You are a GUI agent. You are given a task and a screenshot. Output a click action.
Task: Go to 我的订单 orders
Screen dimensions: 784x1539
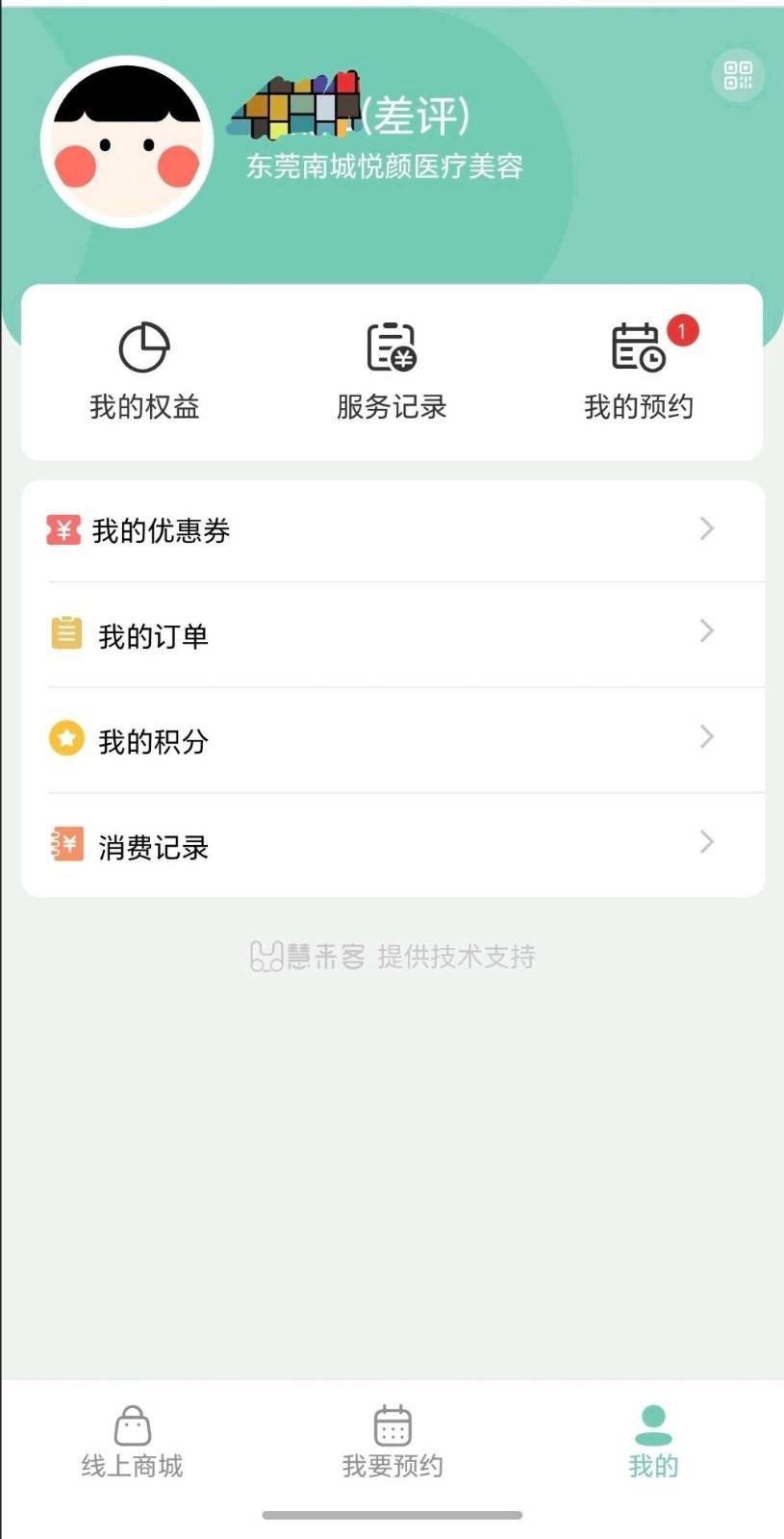[392, 635]
